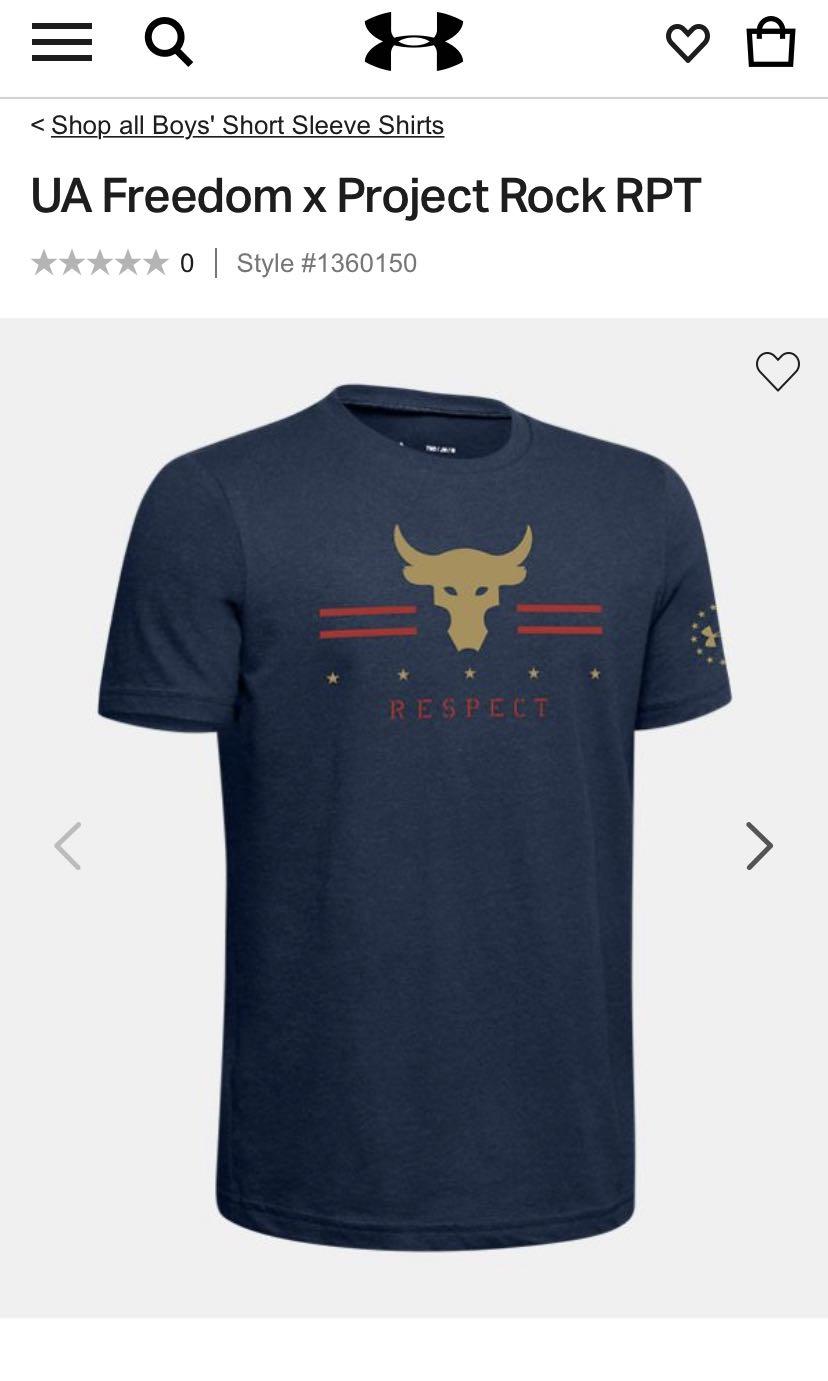Go to Under Armour home logo
This screenshot has width=828, height=1381.
tap(414, 42)
